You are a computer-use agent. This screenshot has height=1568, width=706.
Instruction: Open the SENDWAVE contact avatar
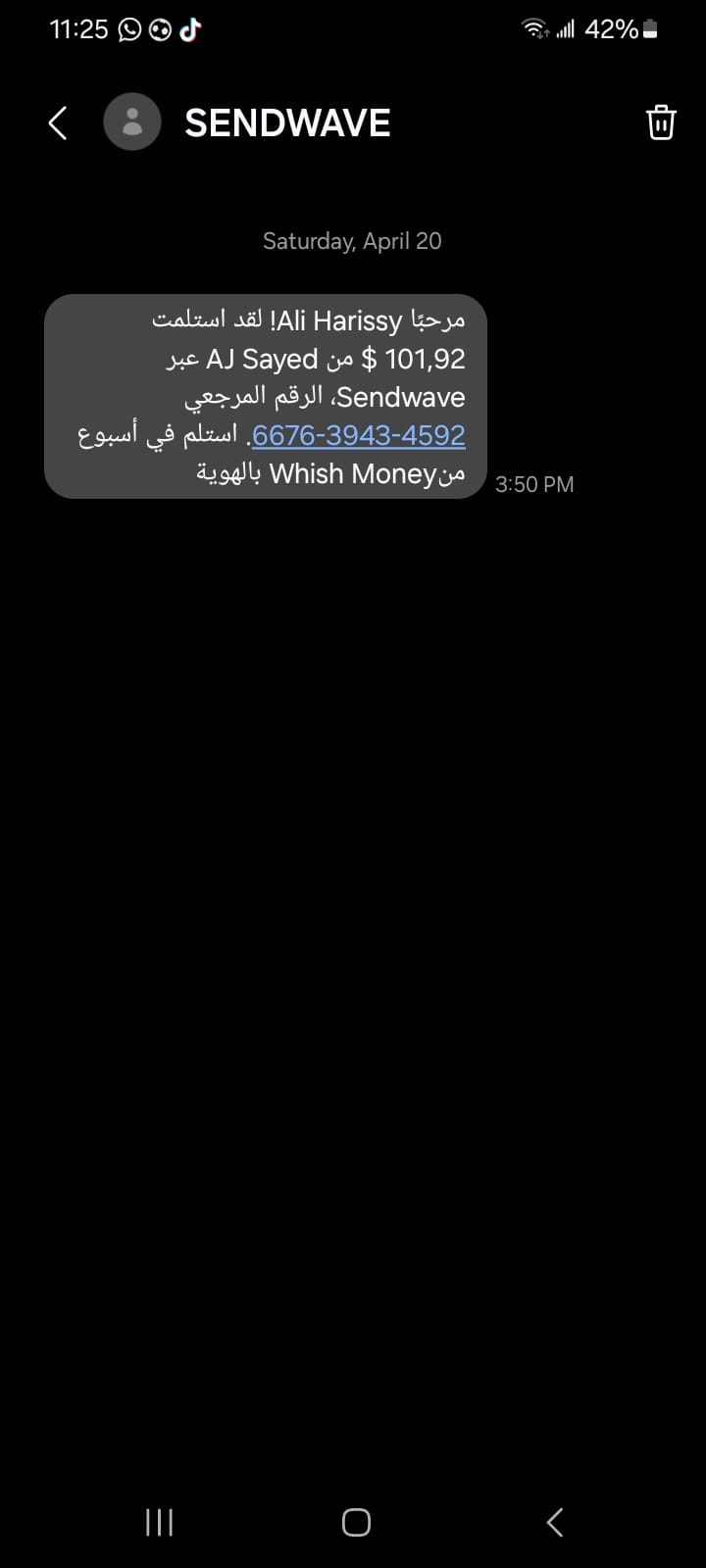pos(132,122)
